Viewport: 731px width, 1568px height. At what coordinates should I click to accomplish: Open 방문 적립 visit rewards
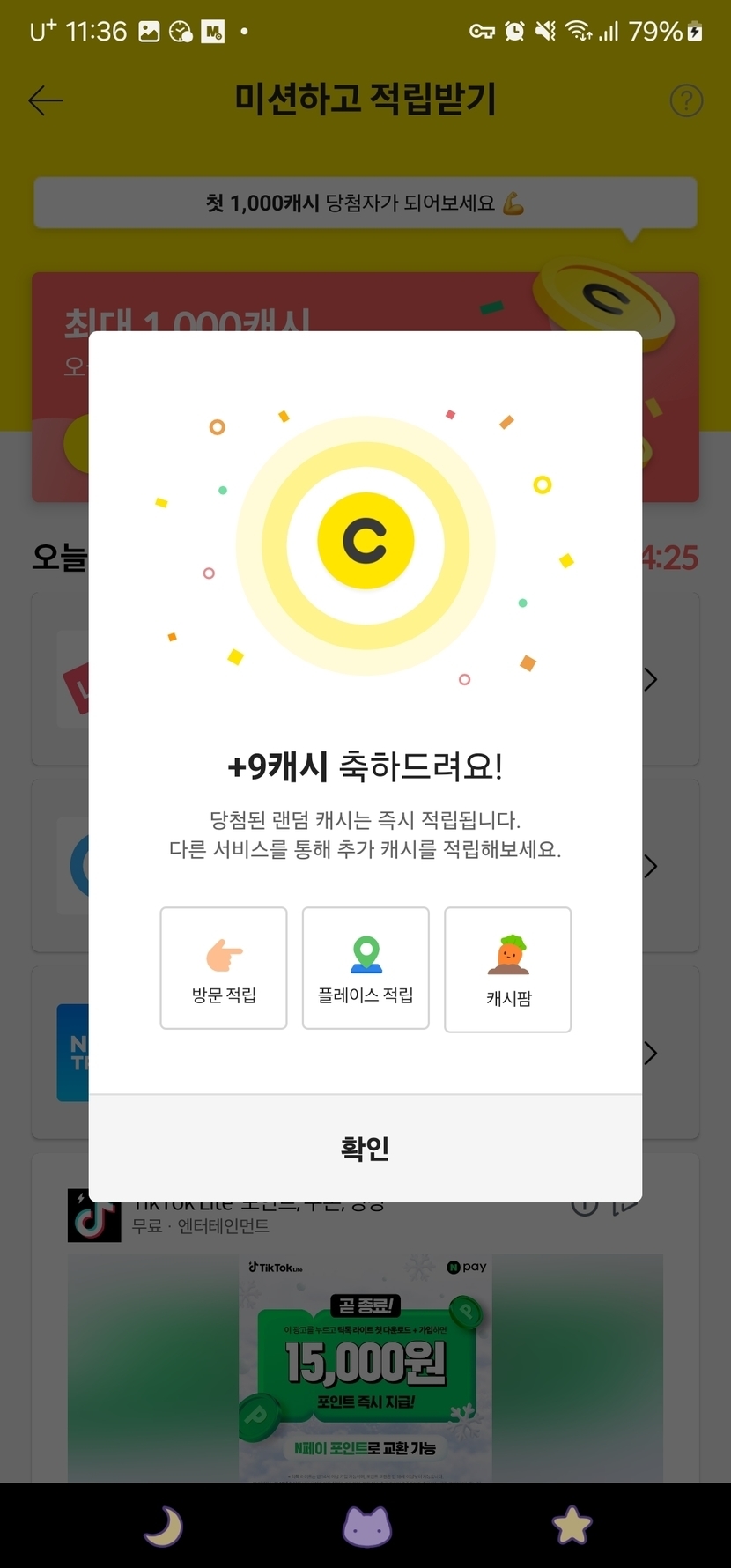pos(224,967)
